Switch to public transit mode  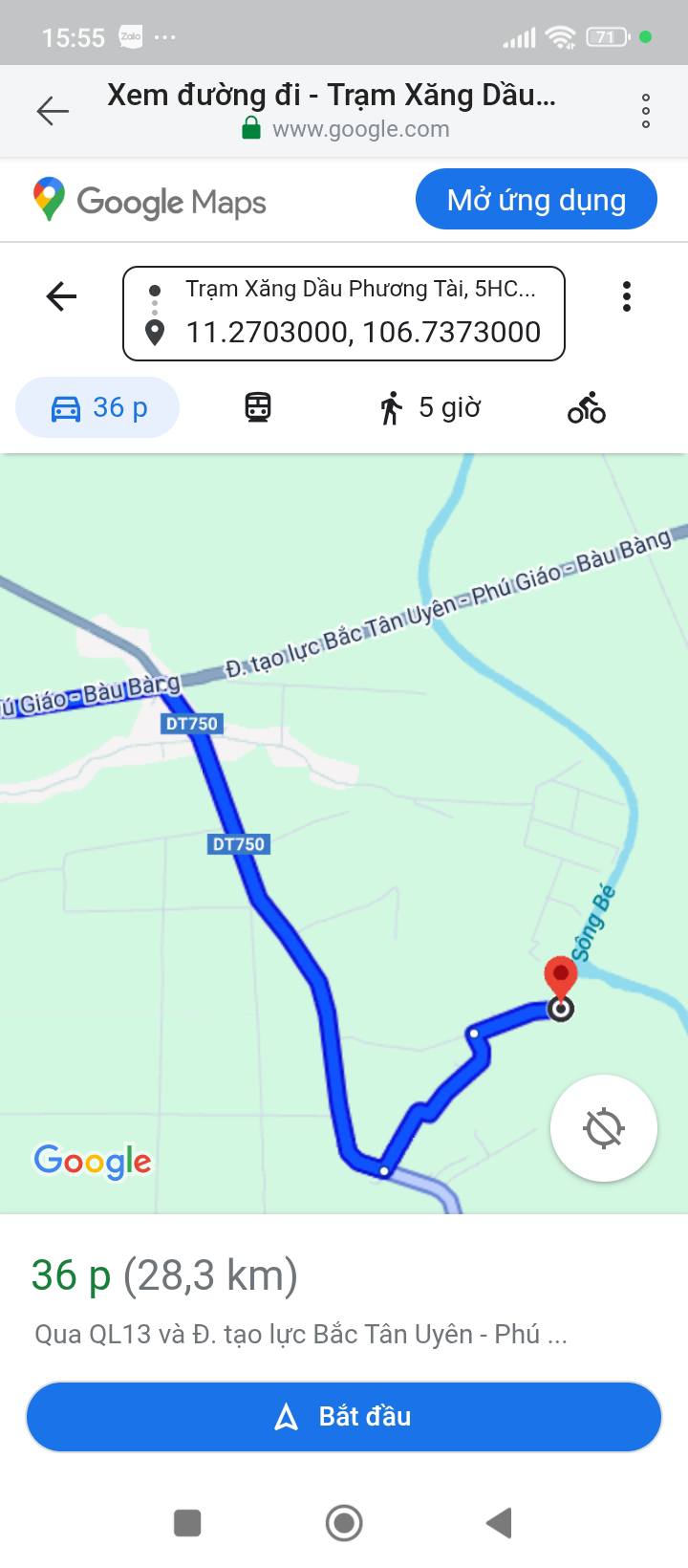coord(258,408)
